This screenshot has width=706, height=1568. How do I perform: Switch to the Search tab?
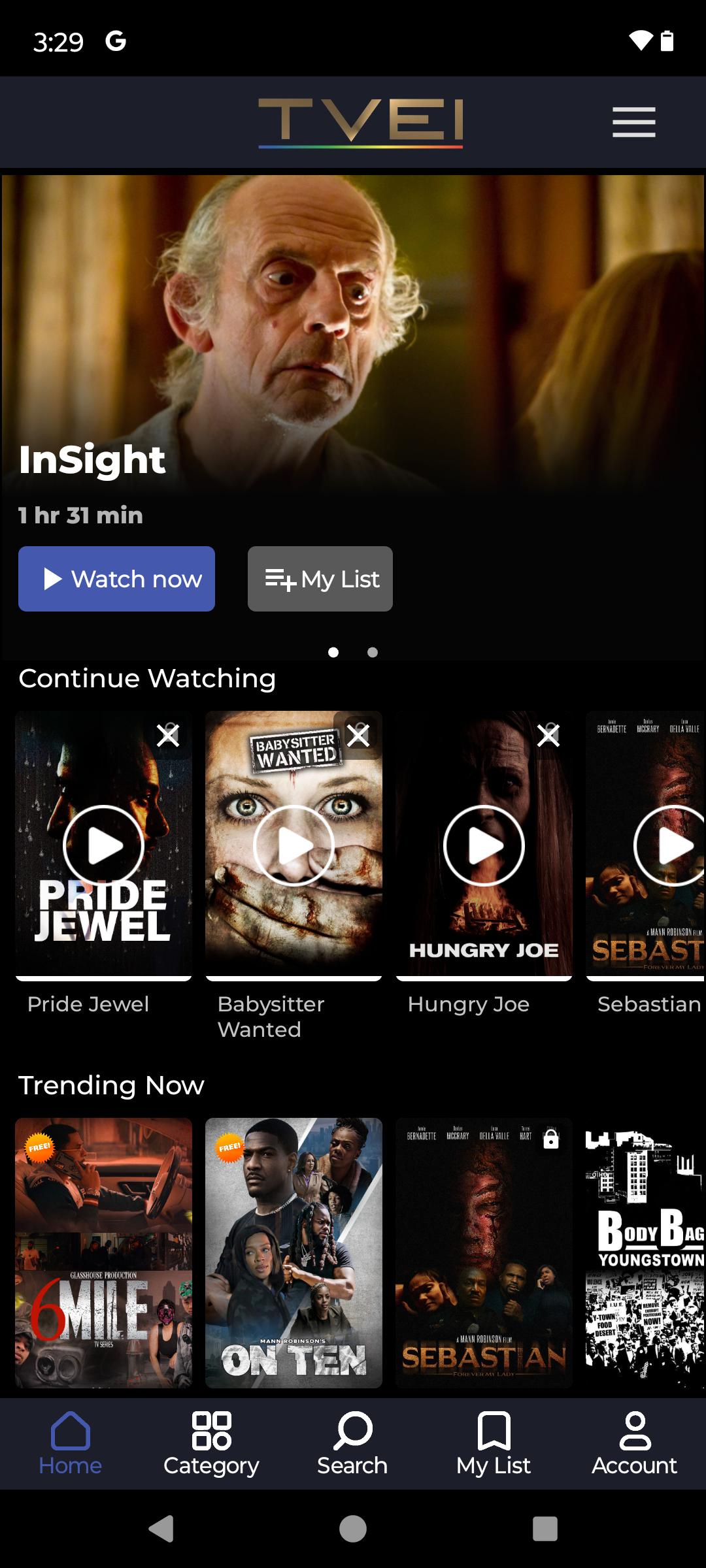coord(352,1444)
